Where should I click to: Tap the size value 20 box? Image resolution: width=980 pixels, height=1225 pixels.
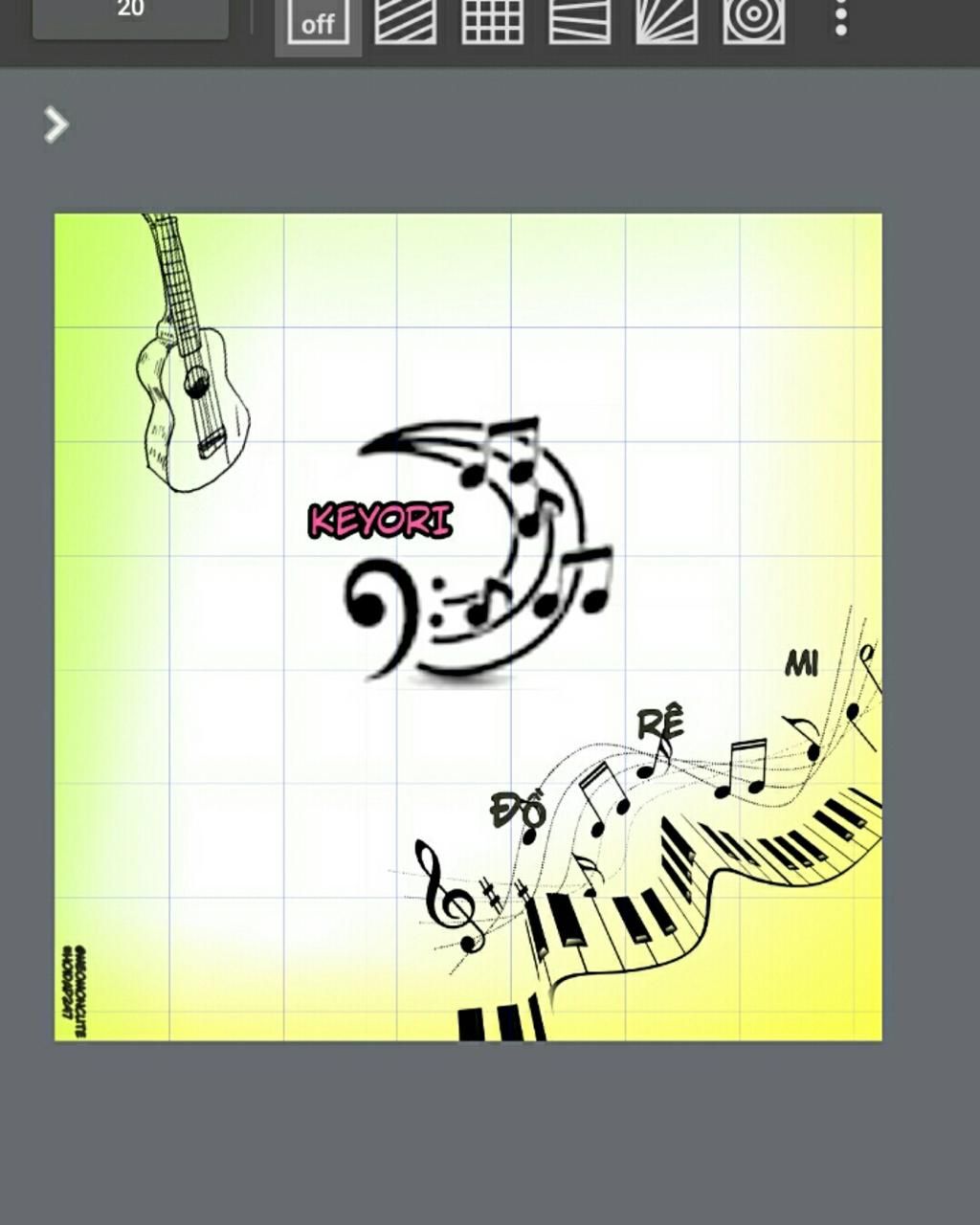[x=130, y=15]
